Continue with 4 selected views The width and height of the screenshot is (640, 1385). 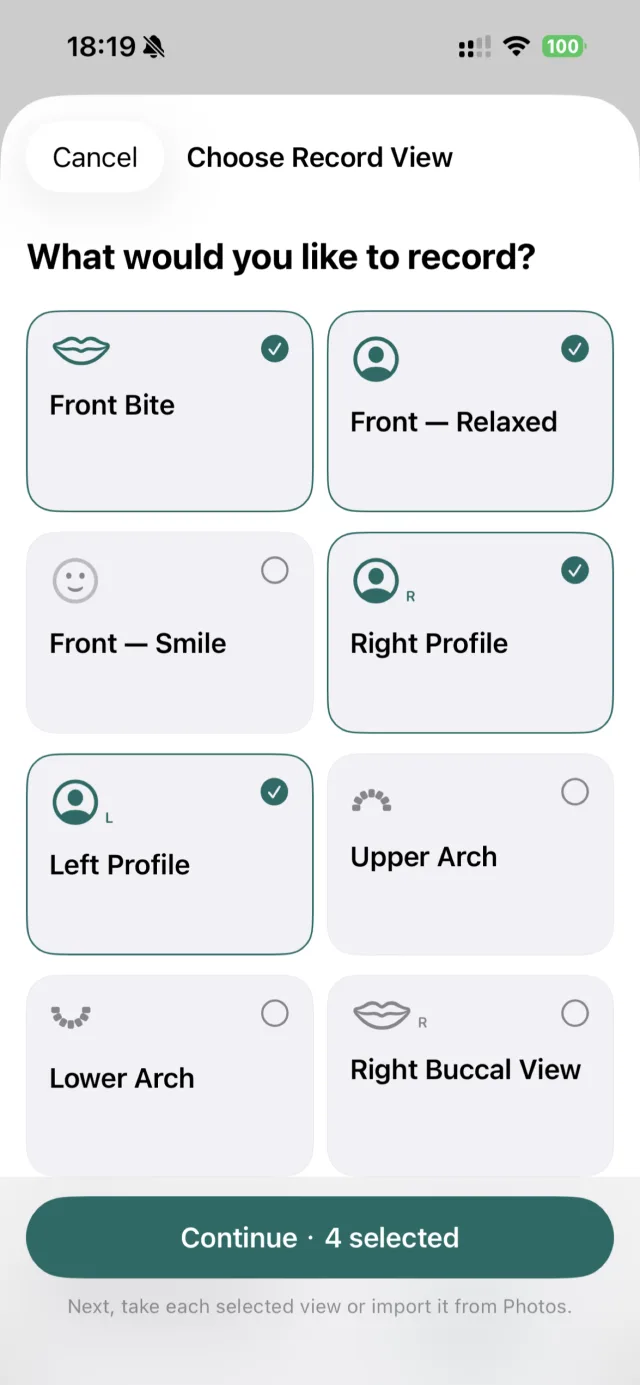pos(320,1237)
